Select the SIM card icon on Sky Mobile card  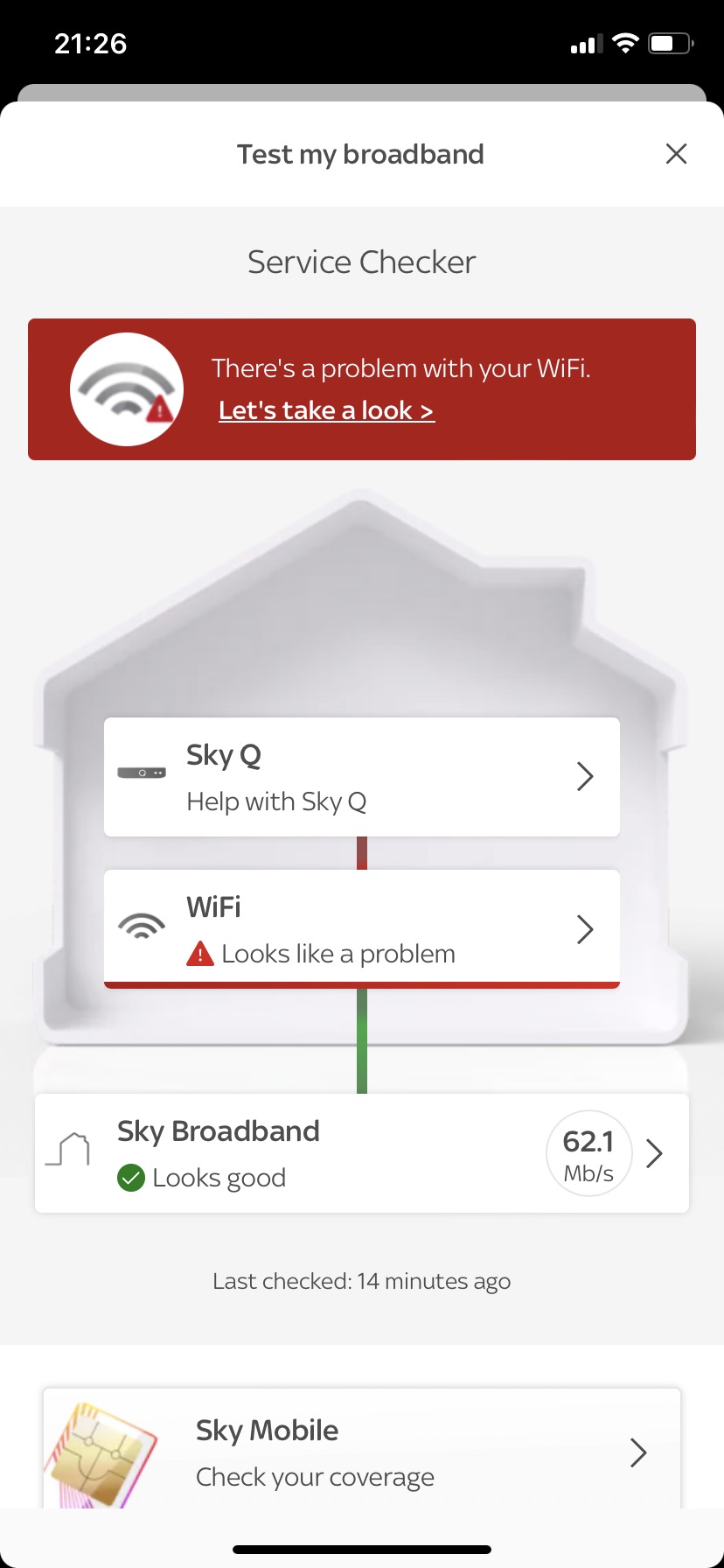[101, 1451]
